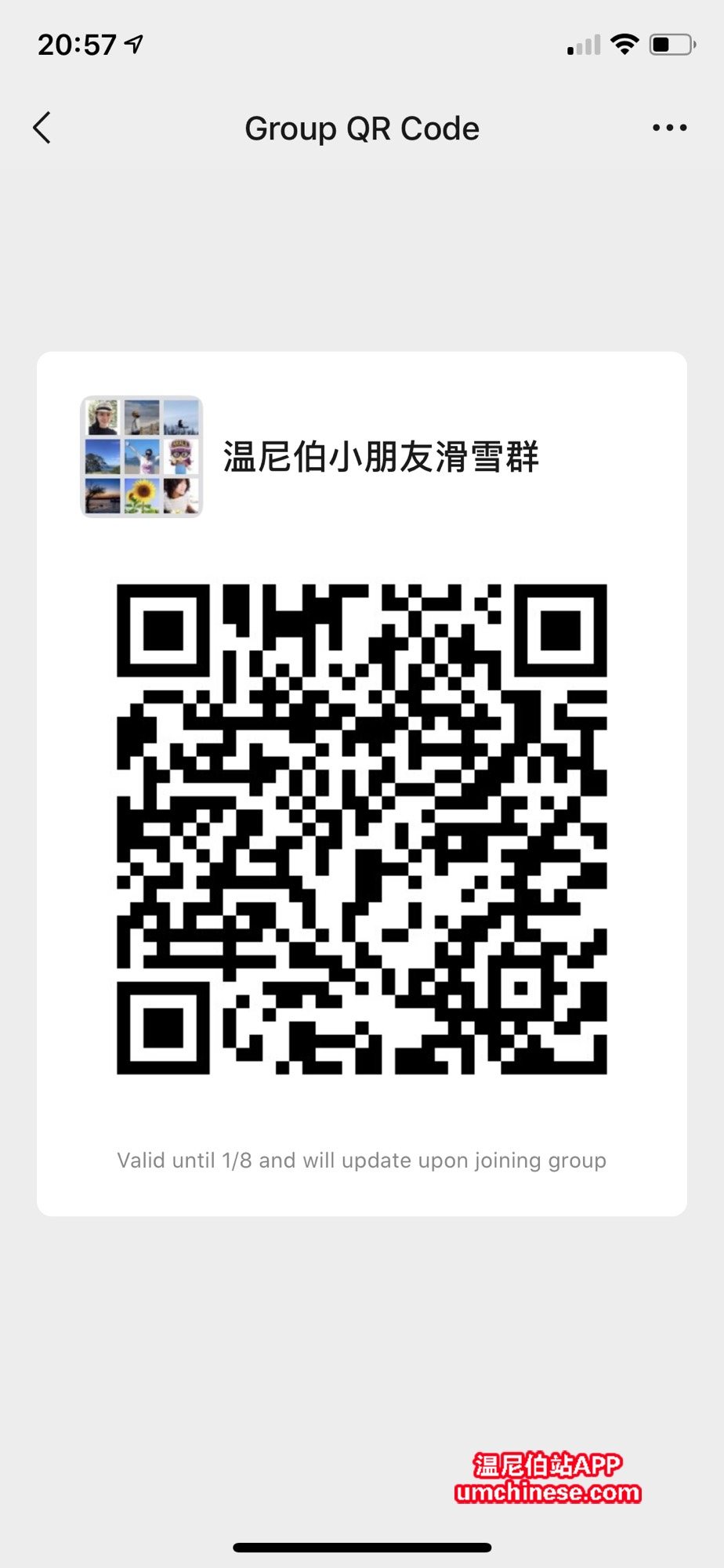The image size is (724, 1568).
Task: Go back from Group QR Code
Action: point(42,128)
